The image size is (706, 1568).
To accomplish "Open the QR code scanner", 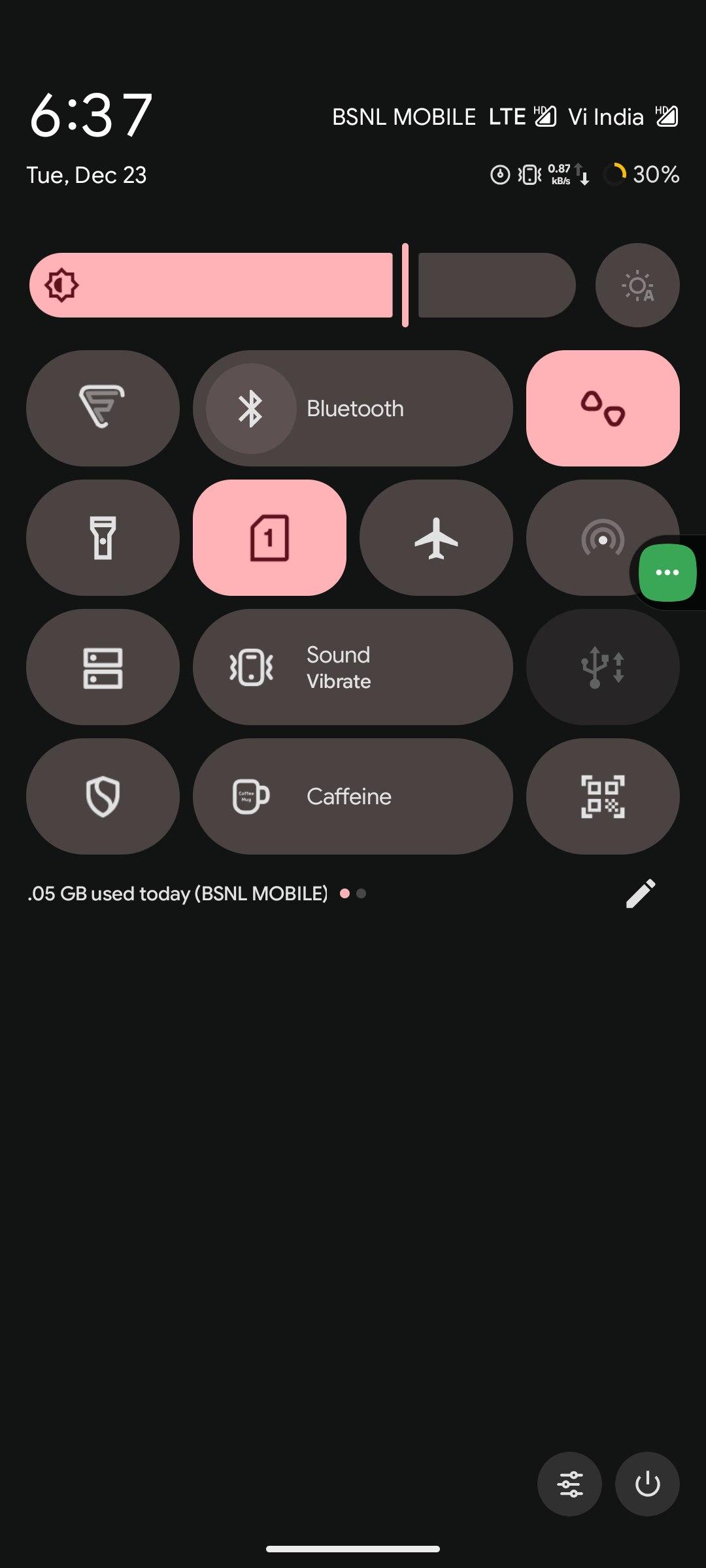I will point(603,796).
